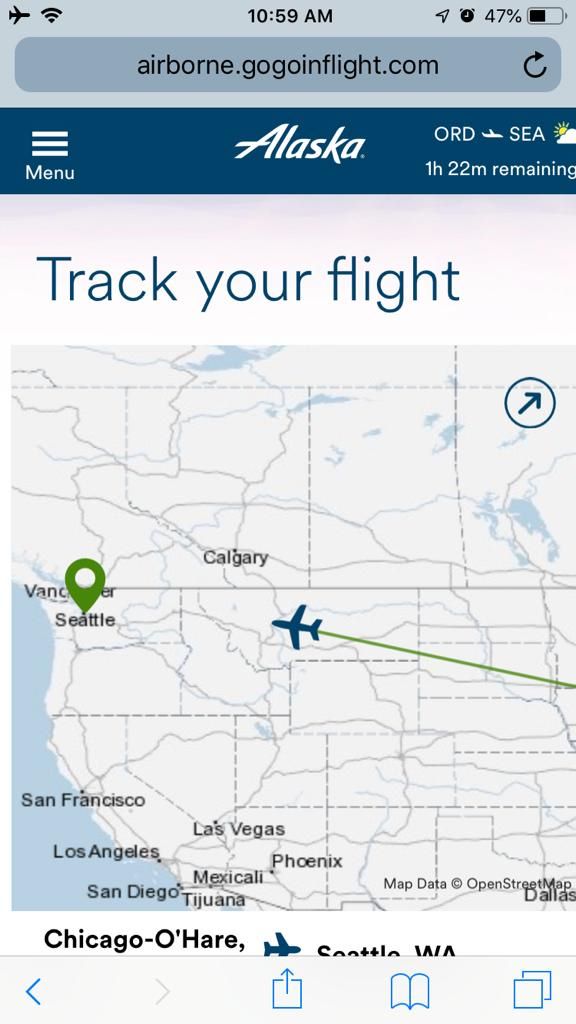Reload the page in Safari

pyautogui.click(x=535, y=65)
